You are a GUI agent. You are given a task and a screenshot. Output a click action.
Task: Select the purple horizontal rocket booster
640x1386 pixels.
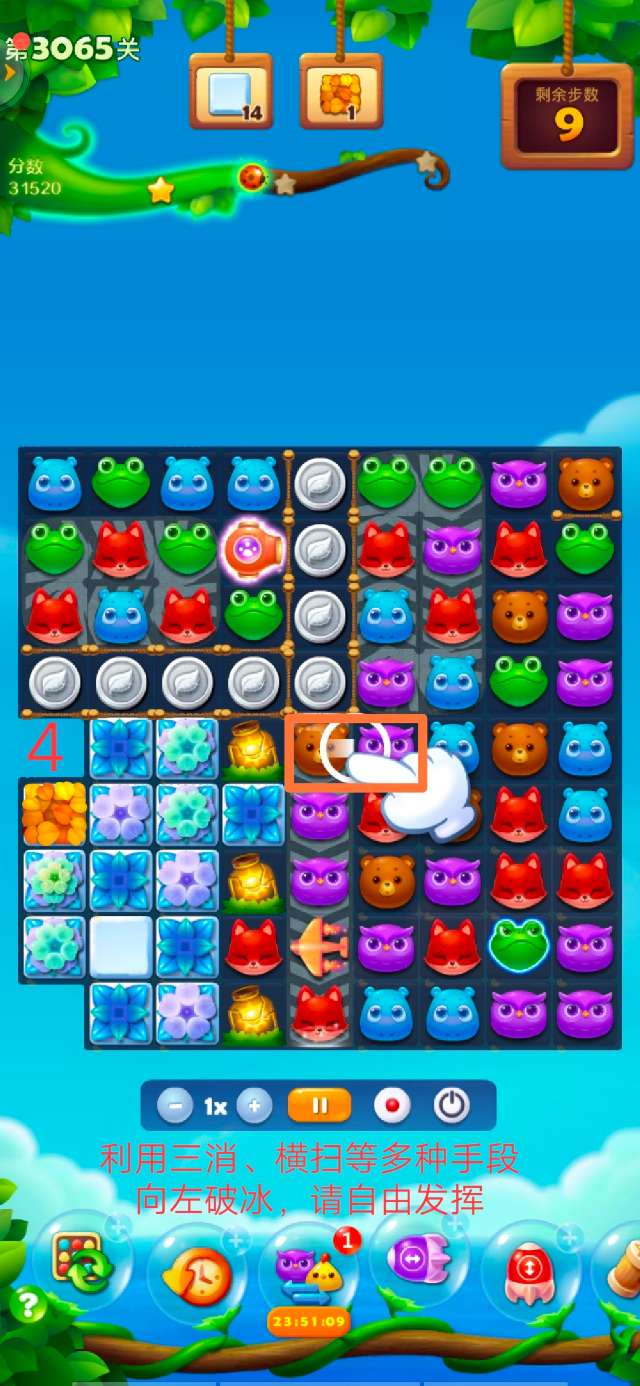coord(413,1258)
